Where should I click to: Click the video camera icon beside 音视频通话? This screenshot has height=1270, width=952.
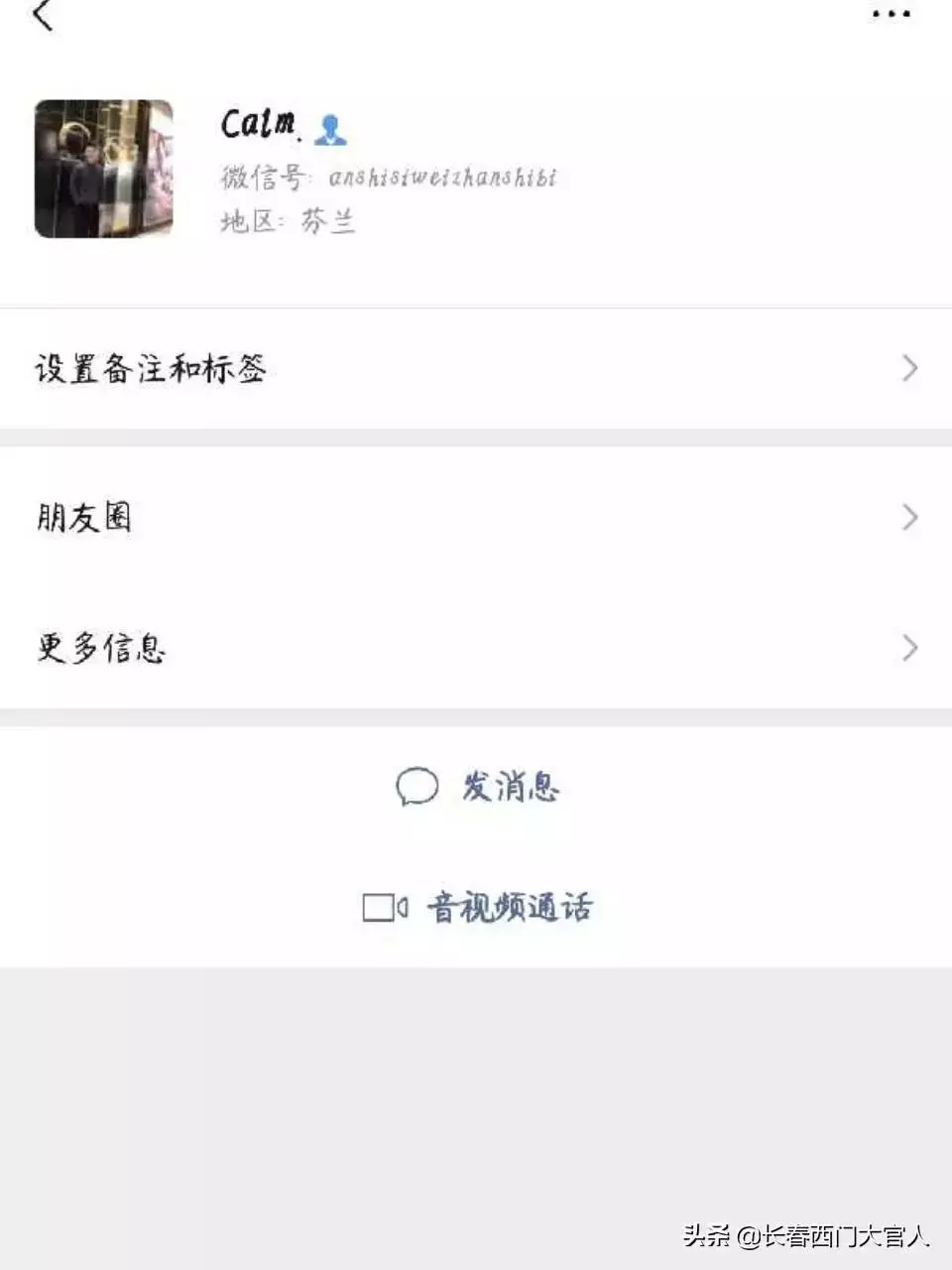click(385, 906)
